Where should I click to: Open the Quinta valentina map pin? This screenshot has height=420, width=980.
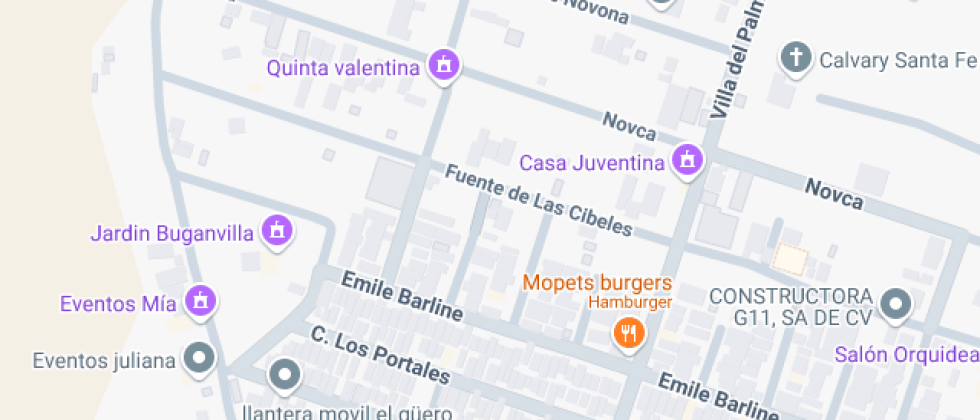(443, 66)
